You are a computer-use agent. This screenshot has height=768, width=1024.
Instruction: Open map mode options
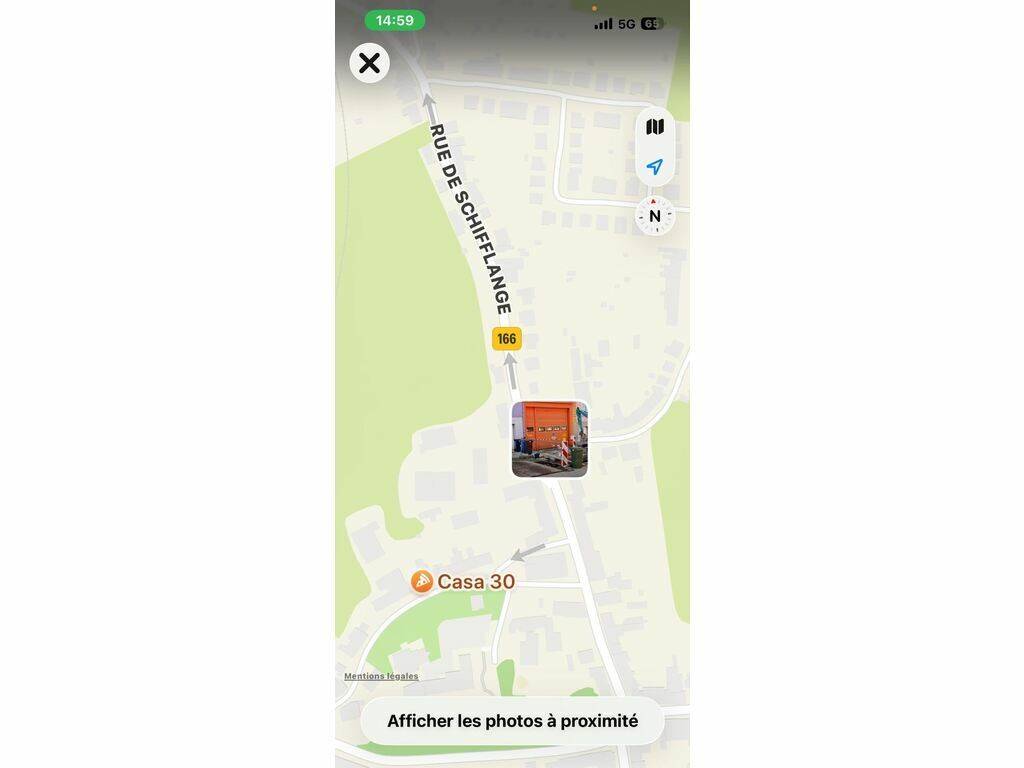point(655,127)
